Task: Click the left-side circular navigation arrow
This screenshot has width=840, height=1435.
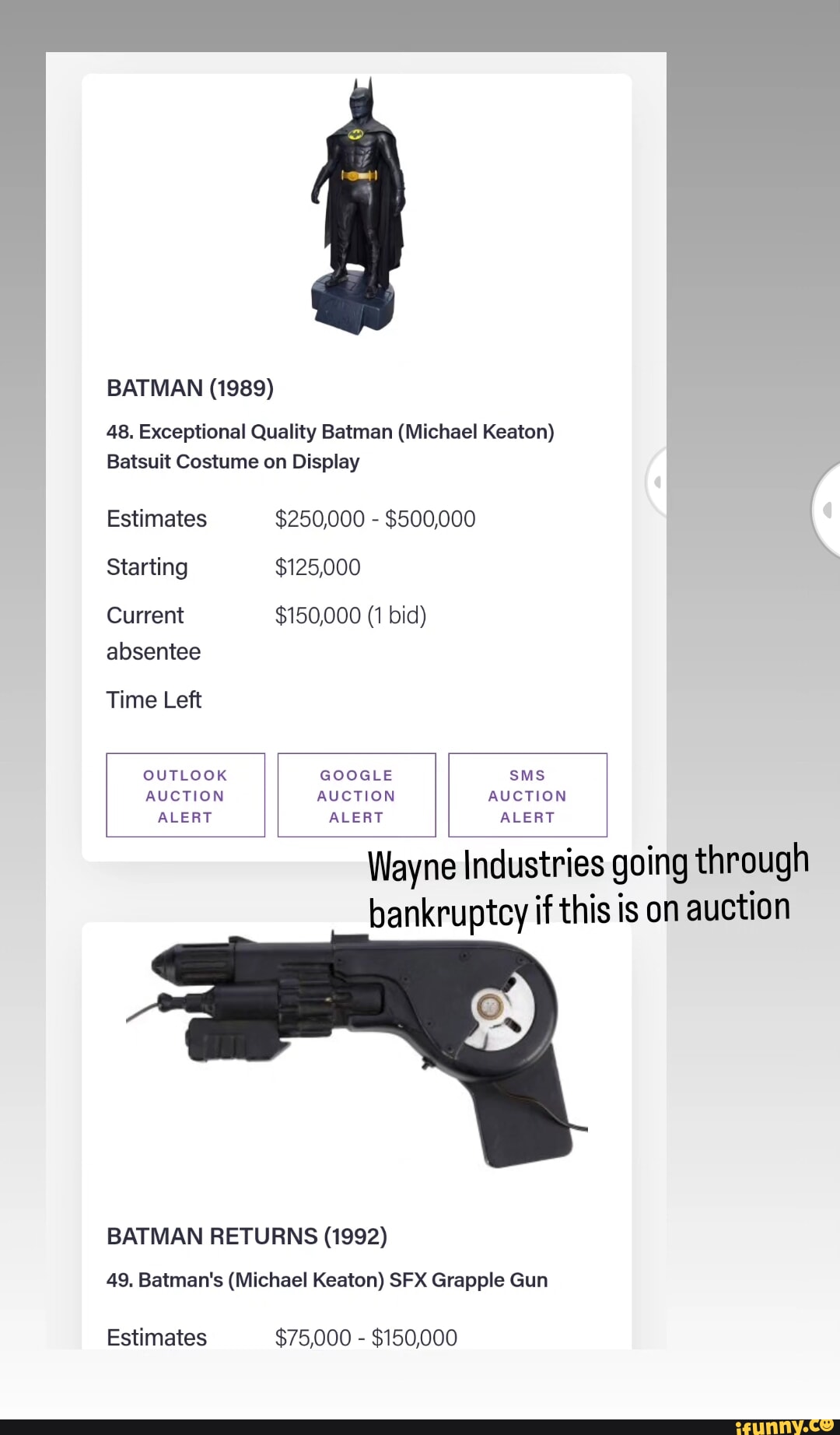Action: (657, 482)
